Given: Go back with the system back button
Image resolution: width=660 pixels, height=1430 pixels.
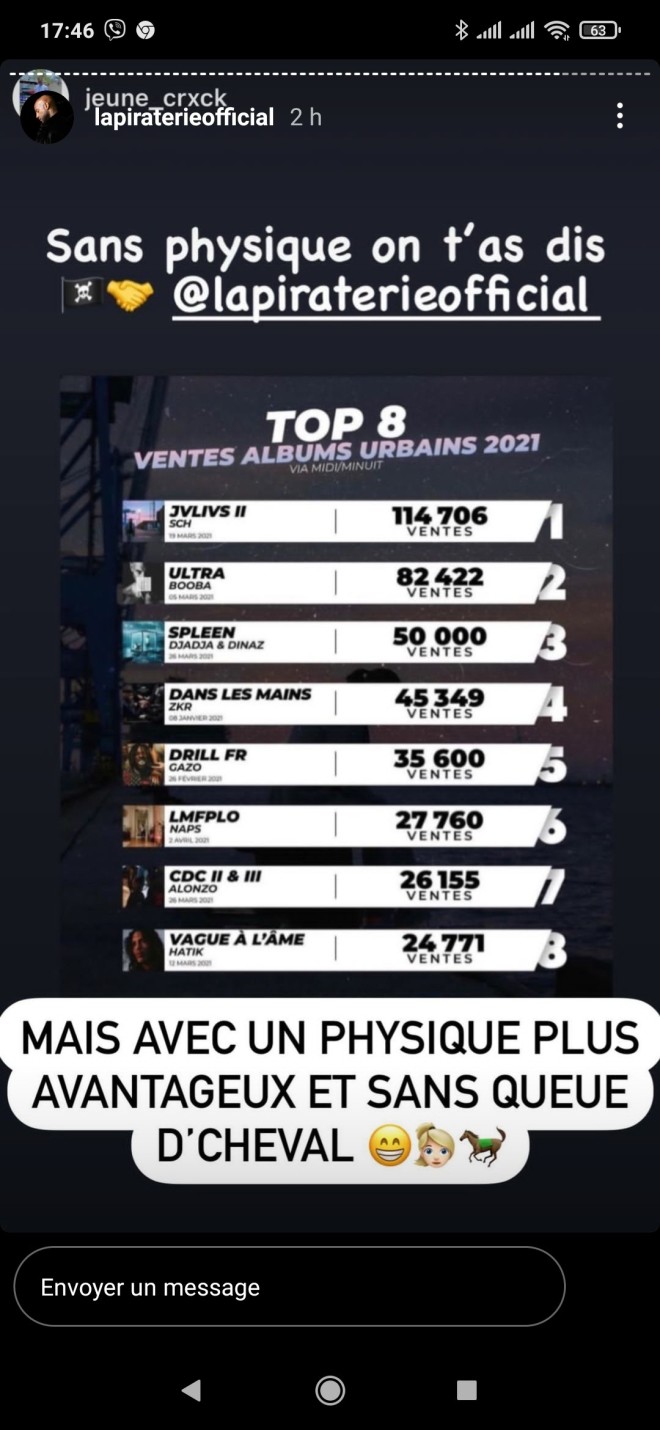Looking at the screenshot, I should [191, 1389].
